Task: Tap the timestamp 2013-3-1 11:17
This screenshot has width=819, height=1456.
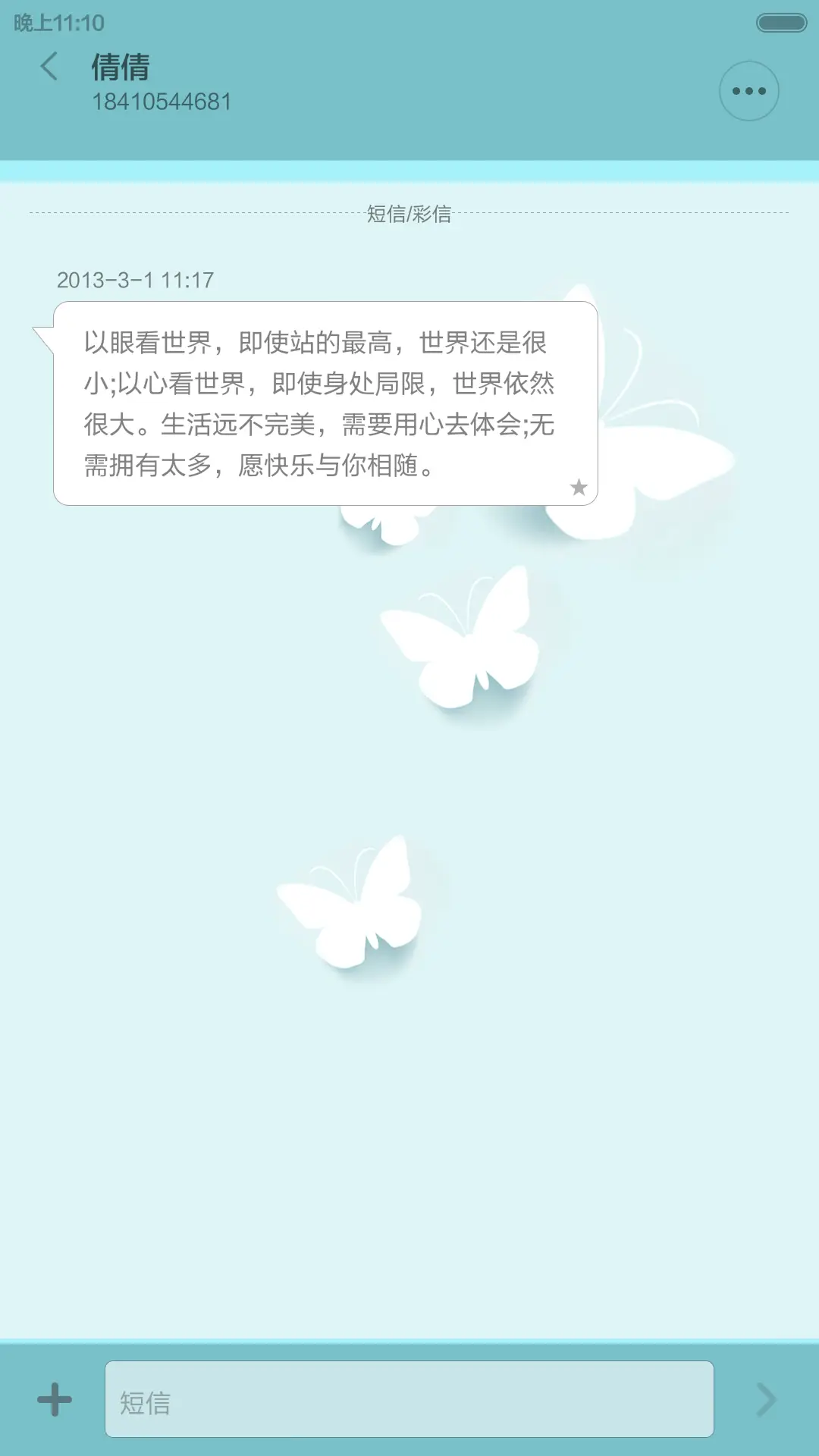Action: [x=136, y=280]
